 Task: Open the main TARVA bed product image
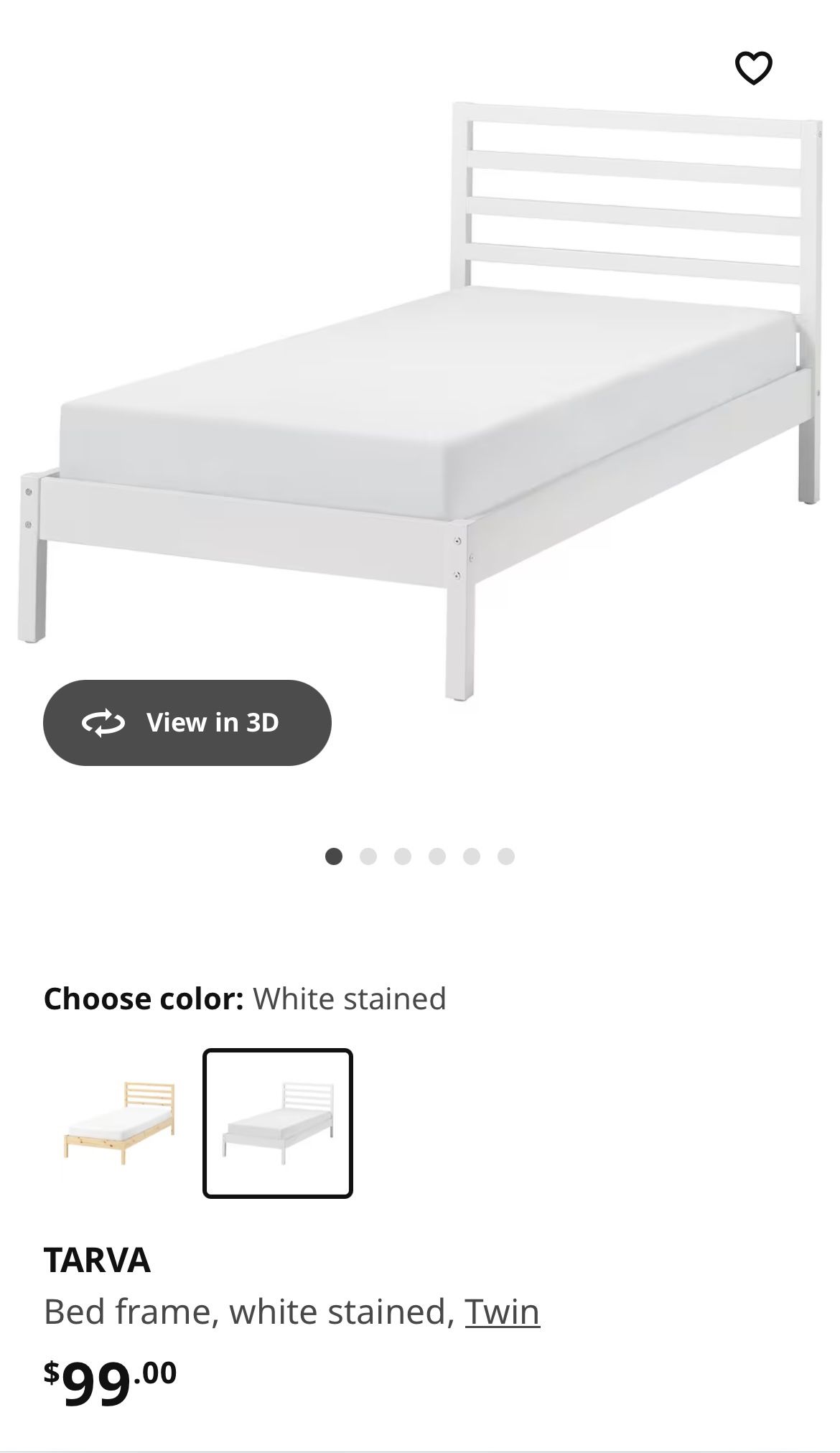420,402
